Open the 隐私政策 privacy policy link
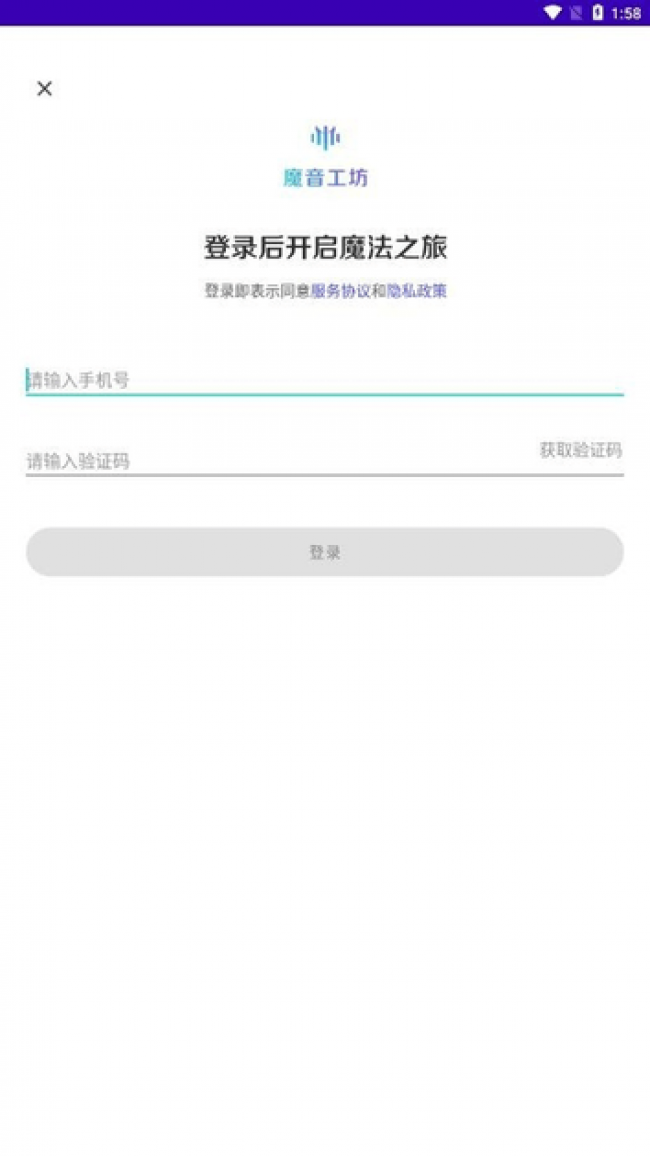 pos(416,291)
